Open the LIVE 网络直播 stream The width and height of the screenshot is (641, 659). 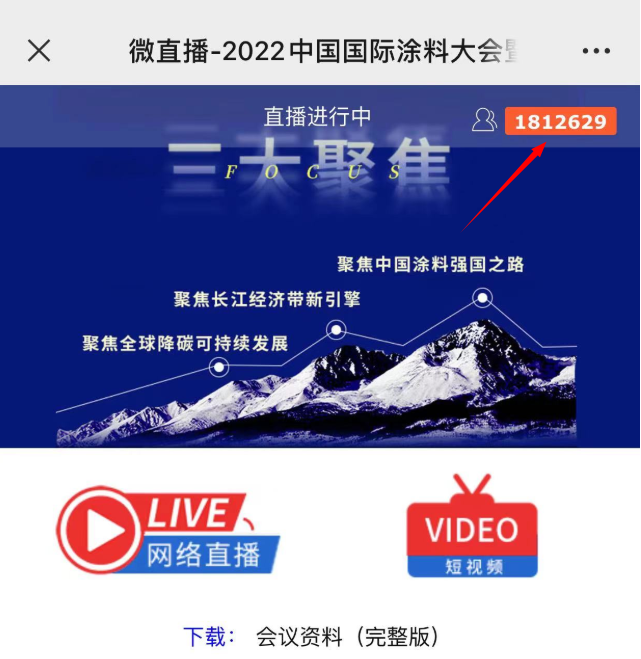pos(167,535)
